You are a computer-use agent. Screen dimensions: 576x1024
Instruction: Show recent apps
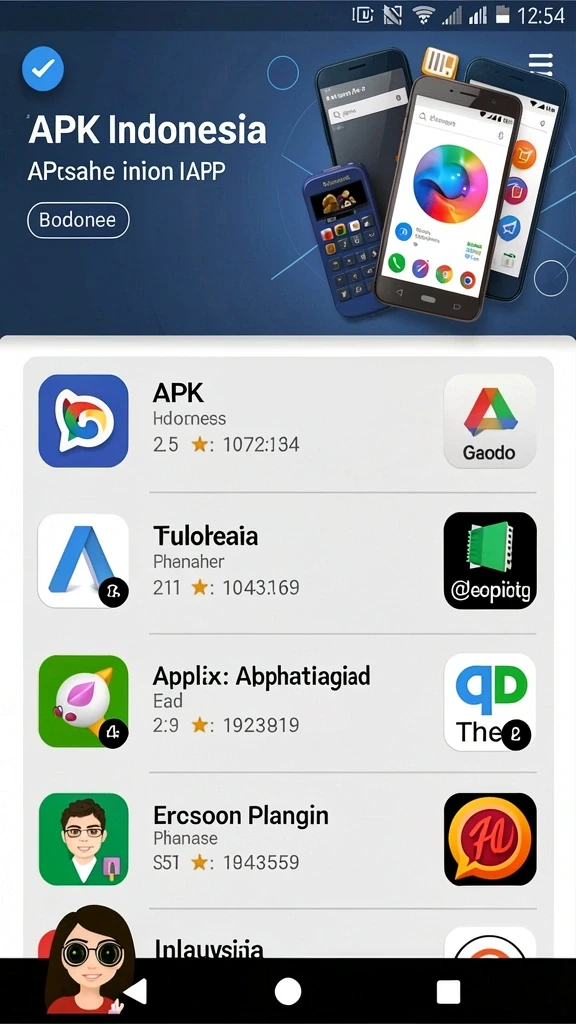point(448,991)
